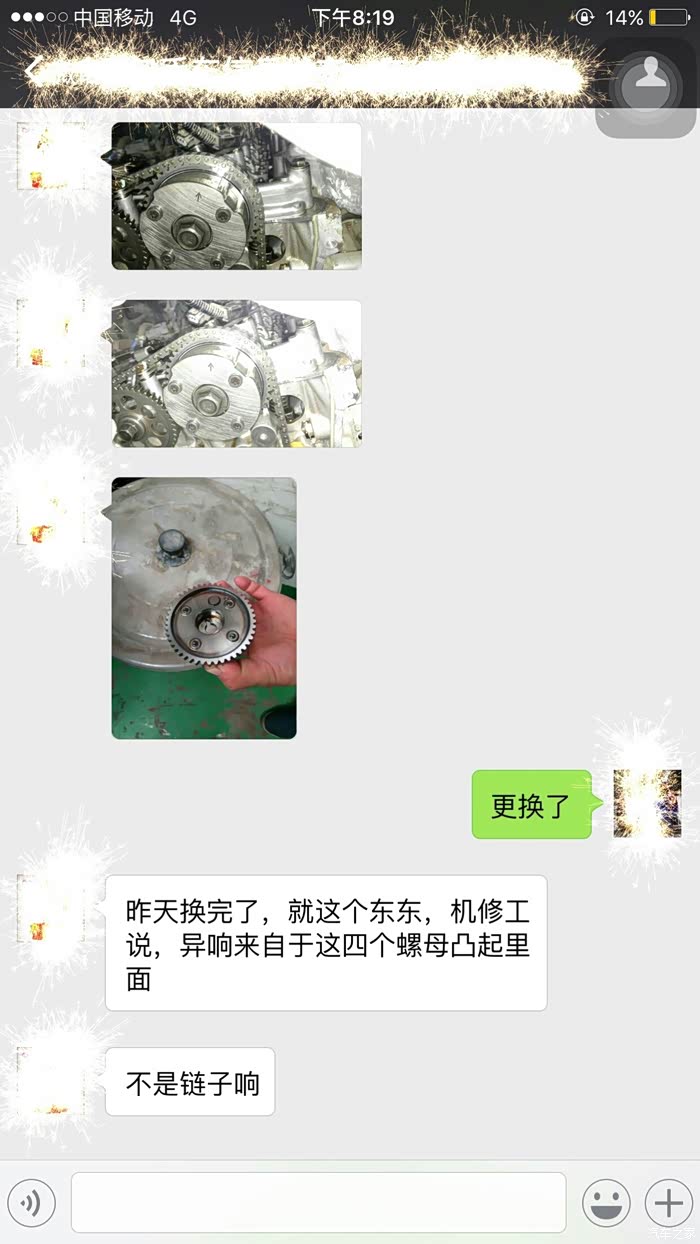Focus the message text field
700x1244 pixels.
(318, 1202)
